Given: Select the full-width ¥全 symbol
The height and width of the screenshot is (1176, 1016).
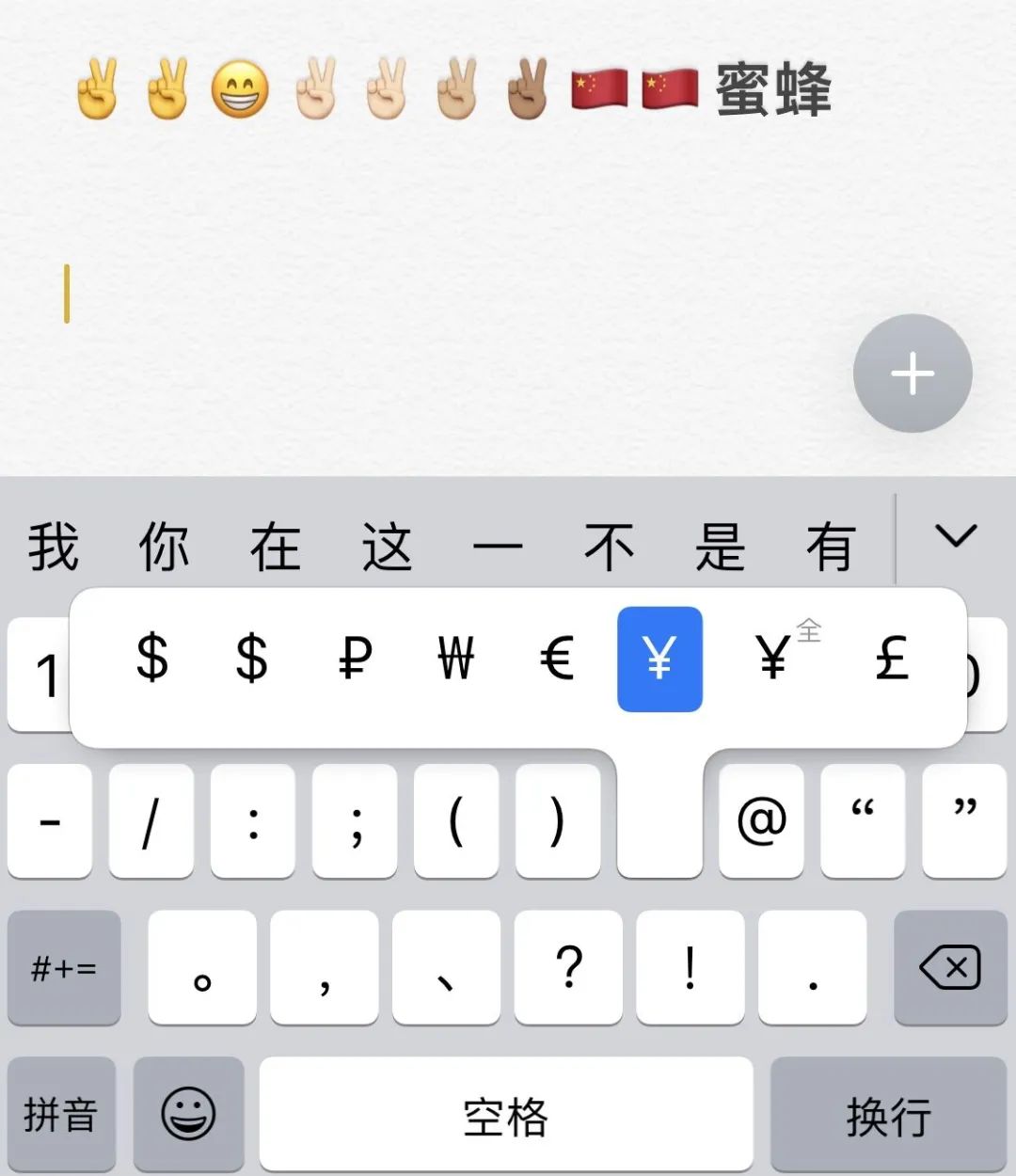Looking at the screenshot, I should pos(775,659).
